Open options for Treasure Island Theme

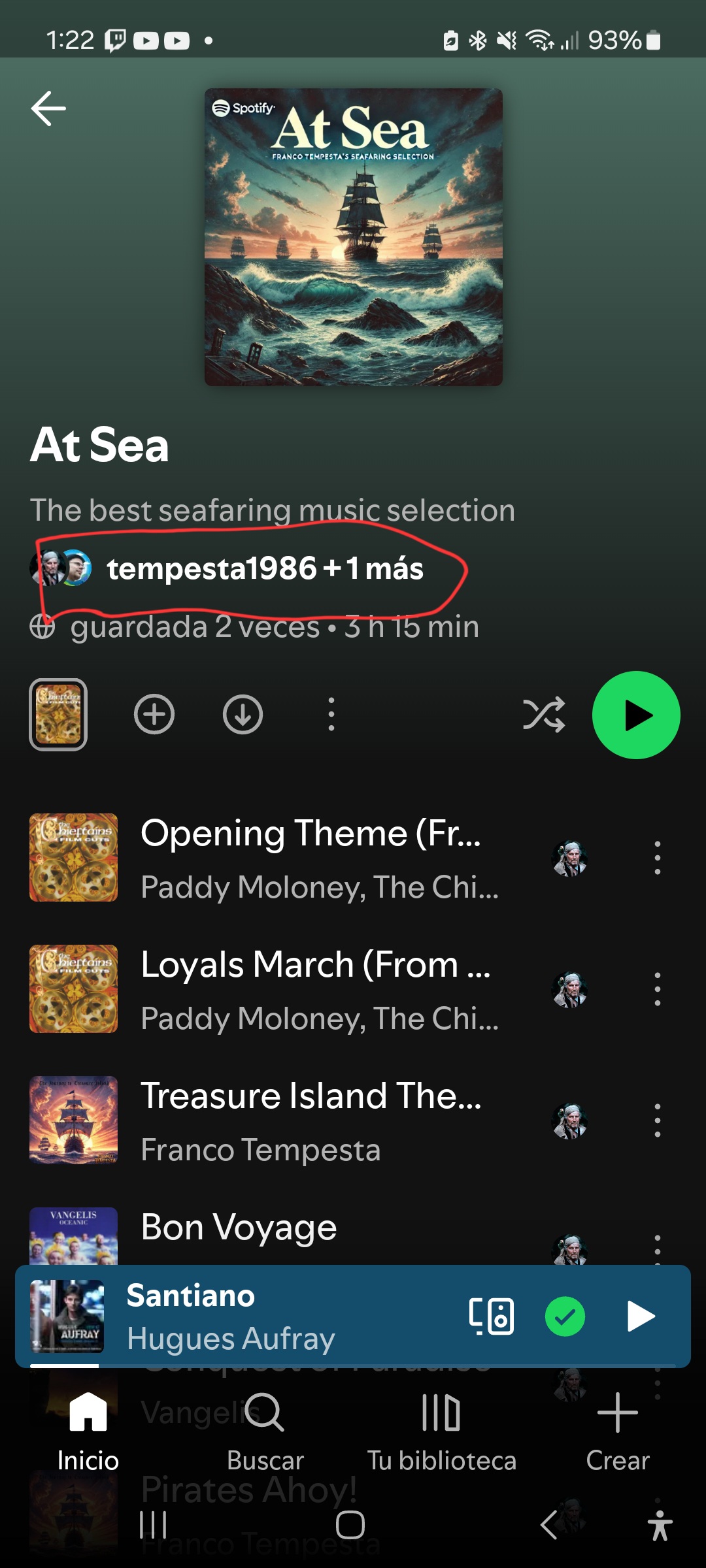(x=657, y=1120)
